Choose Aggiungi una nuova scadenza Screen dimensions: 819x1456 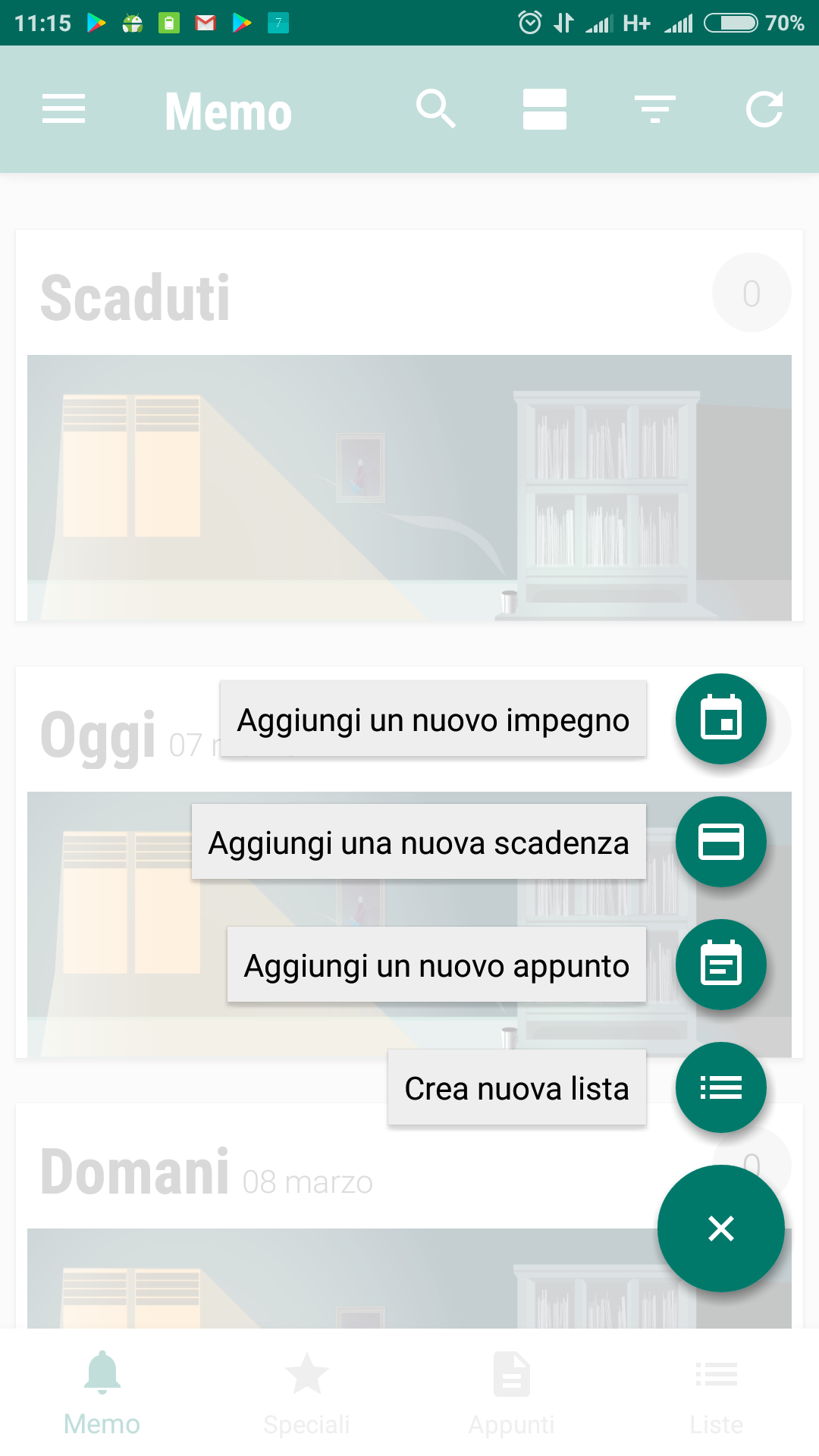pos(419,842)
